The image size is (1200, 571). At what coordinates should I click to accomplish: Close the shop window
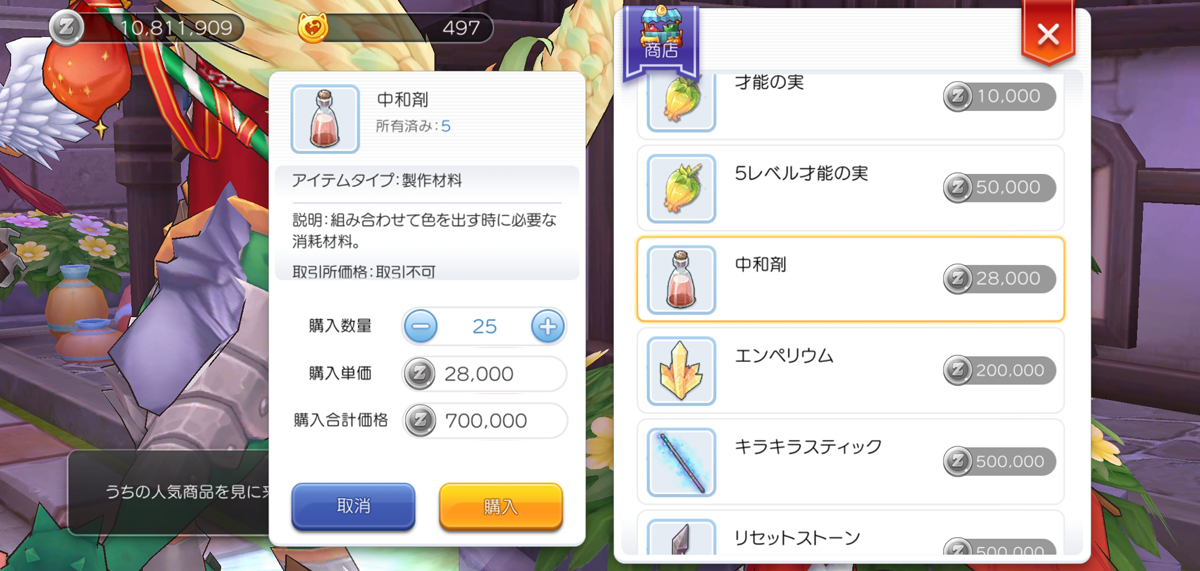(1047, 35)
